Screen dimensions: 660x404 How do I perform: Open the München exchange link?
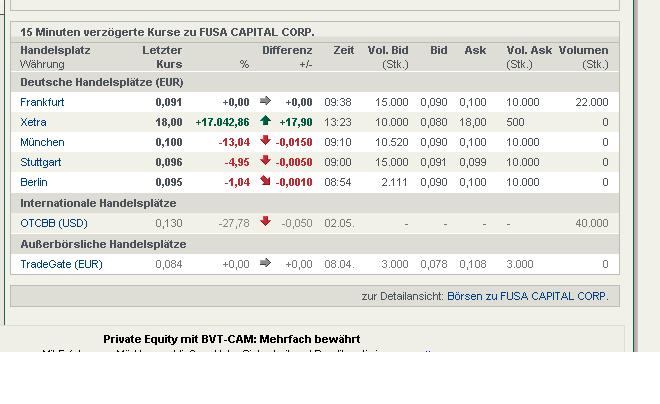[x=42, y=142]
